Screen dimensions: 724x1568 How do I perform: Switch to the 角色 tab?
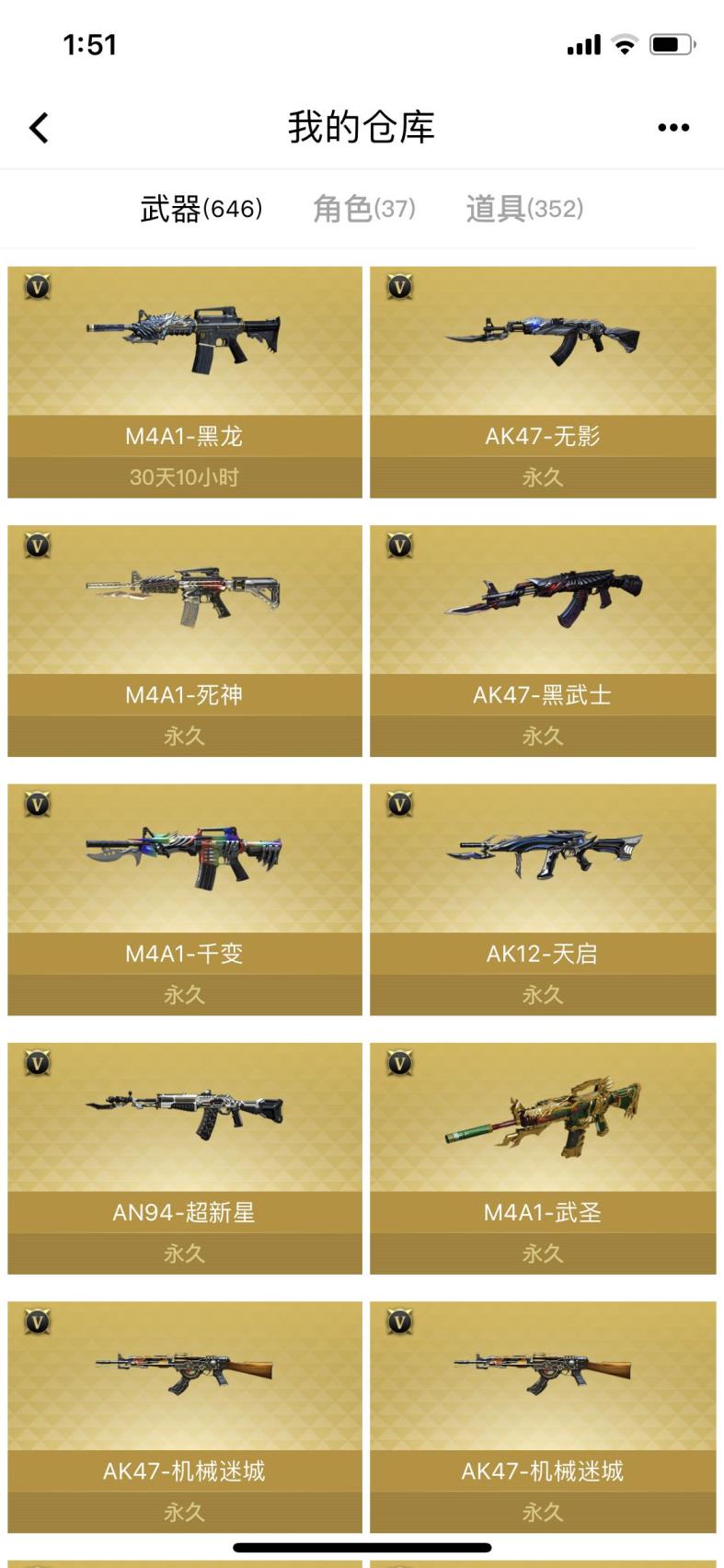coord(364,209)
